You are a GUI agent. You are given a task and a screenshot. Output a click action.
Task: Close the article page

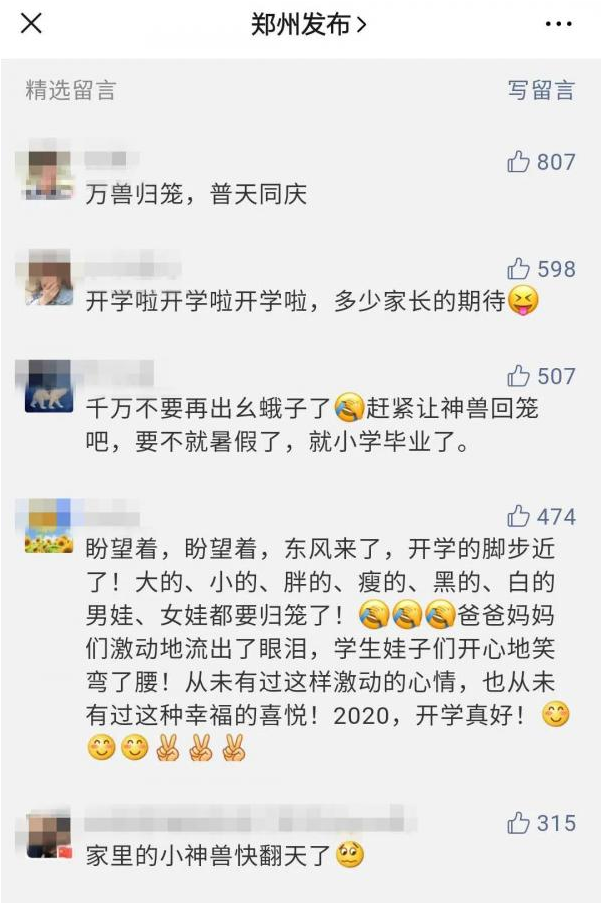coord(32,24)
